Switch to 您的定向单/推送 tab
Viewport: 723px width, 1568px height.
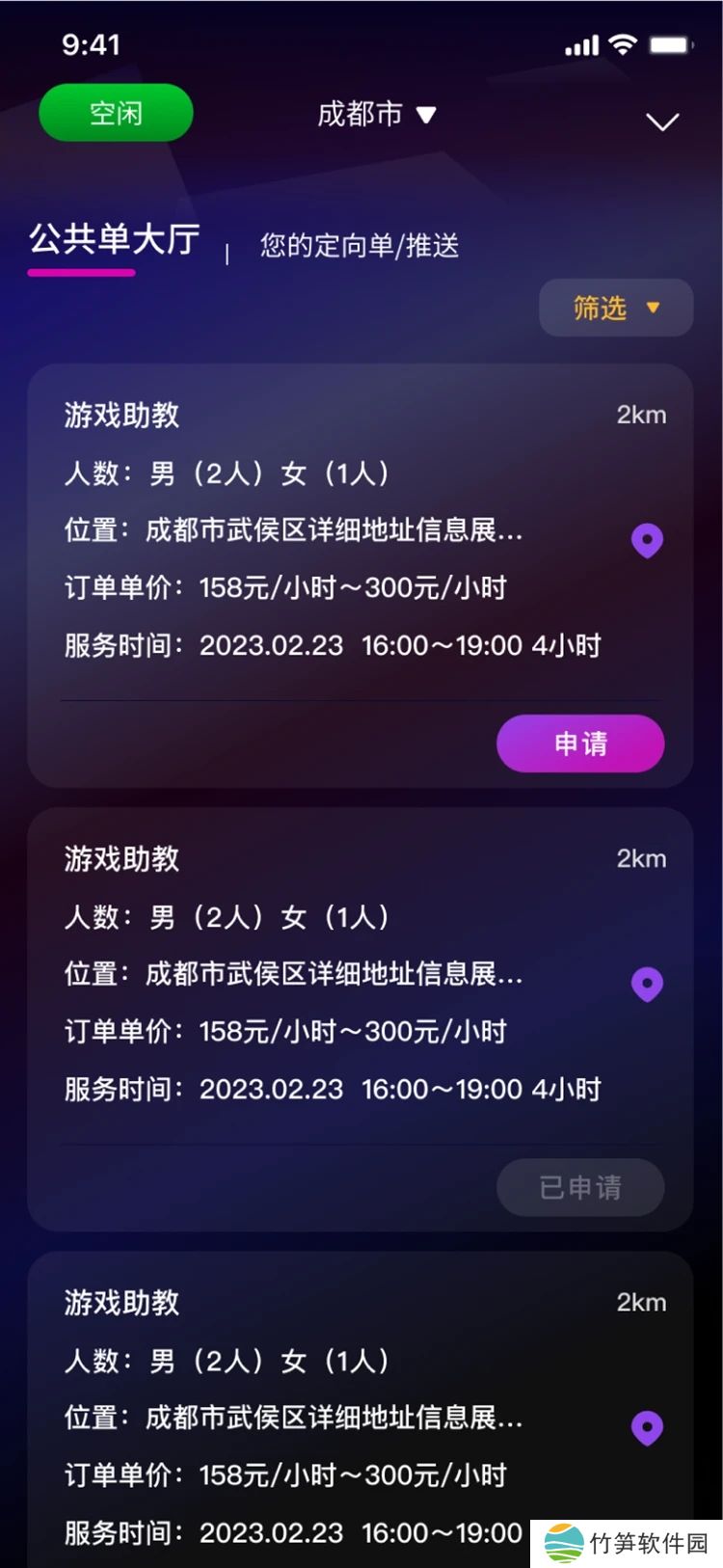pos(359,246)
